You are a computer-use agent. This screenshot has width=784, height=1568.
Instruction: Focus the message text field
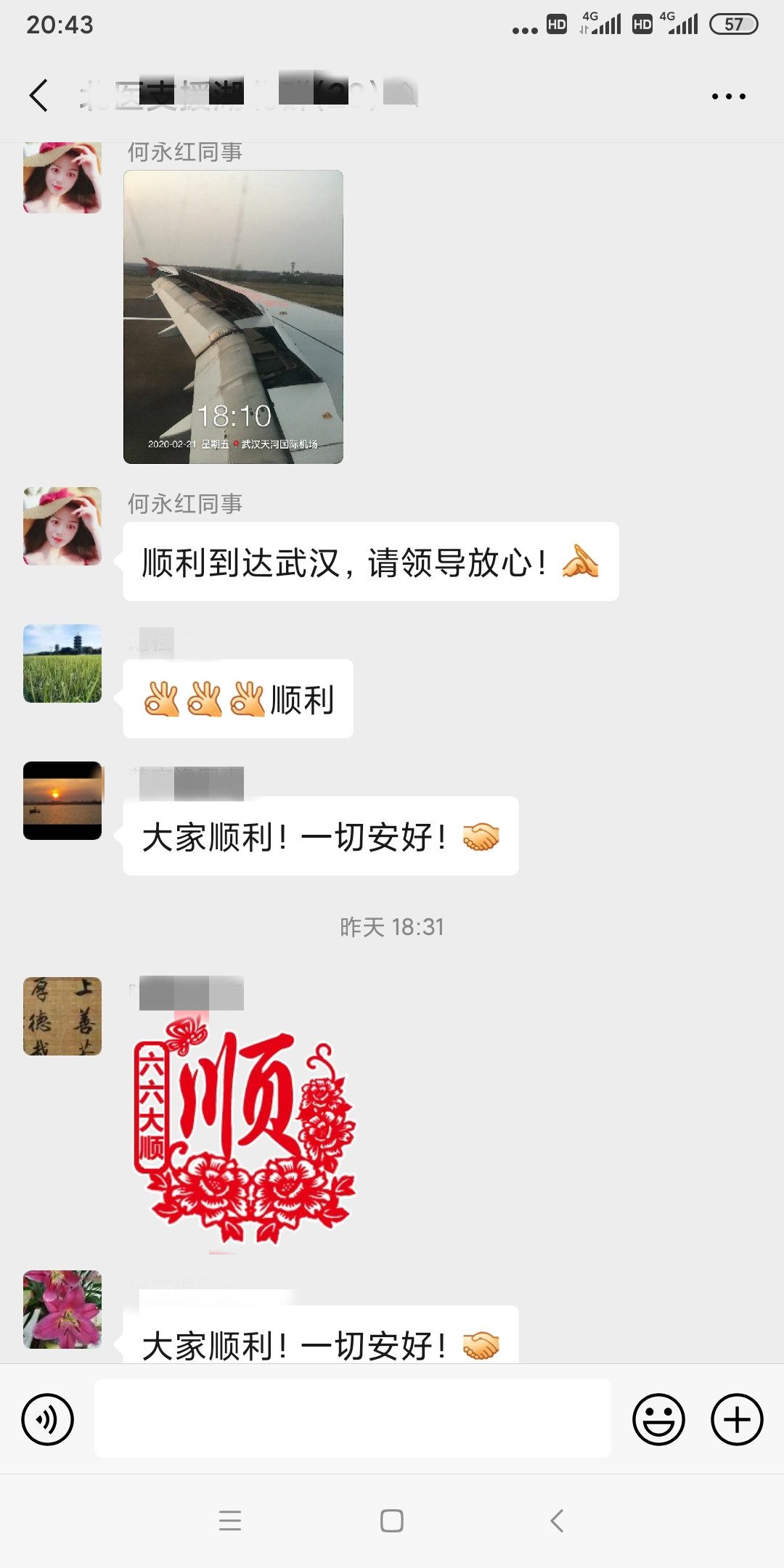(x=353, y=1419)
